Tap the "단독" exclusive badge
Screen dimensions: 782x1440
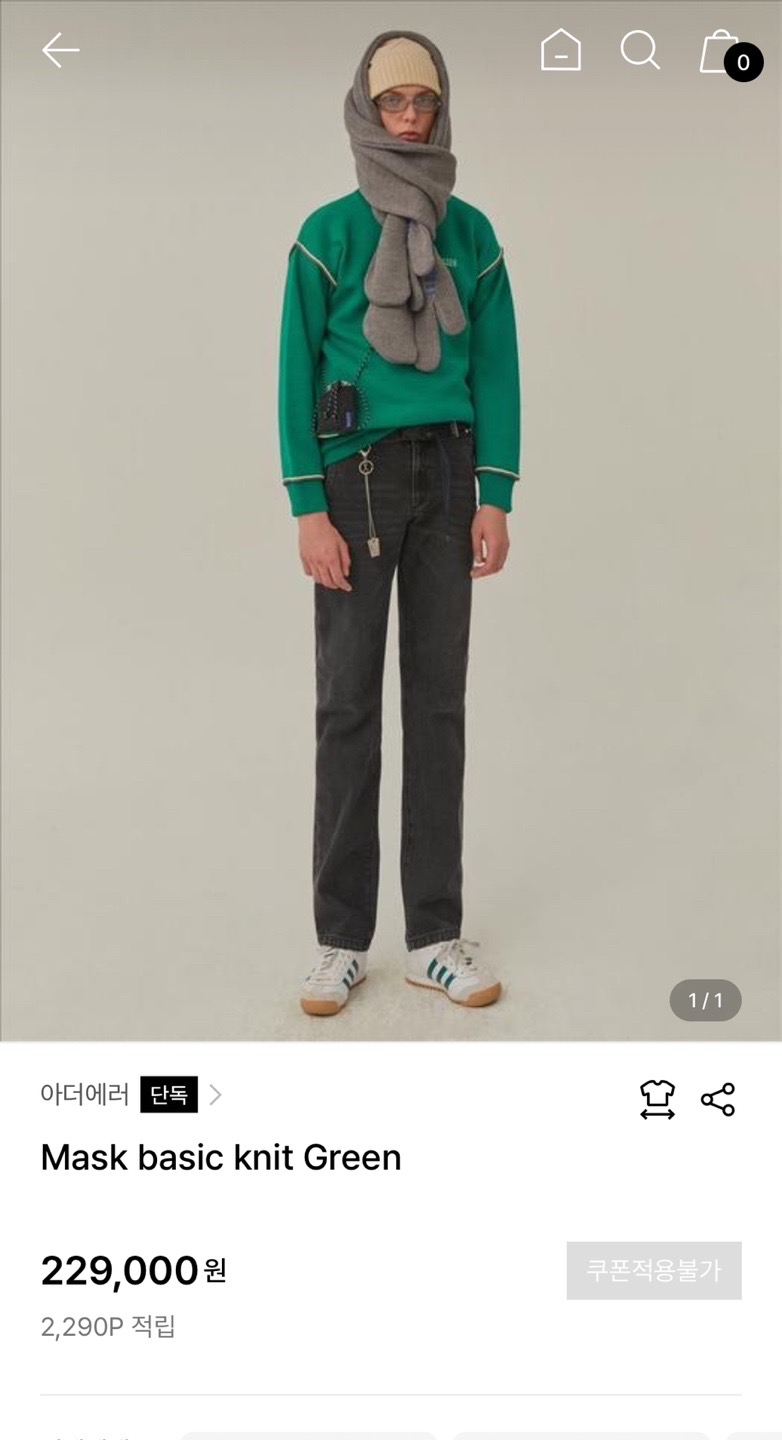click(x=170, y=1095)
